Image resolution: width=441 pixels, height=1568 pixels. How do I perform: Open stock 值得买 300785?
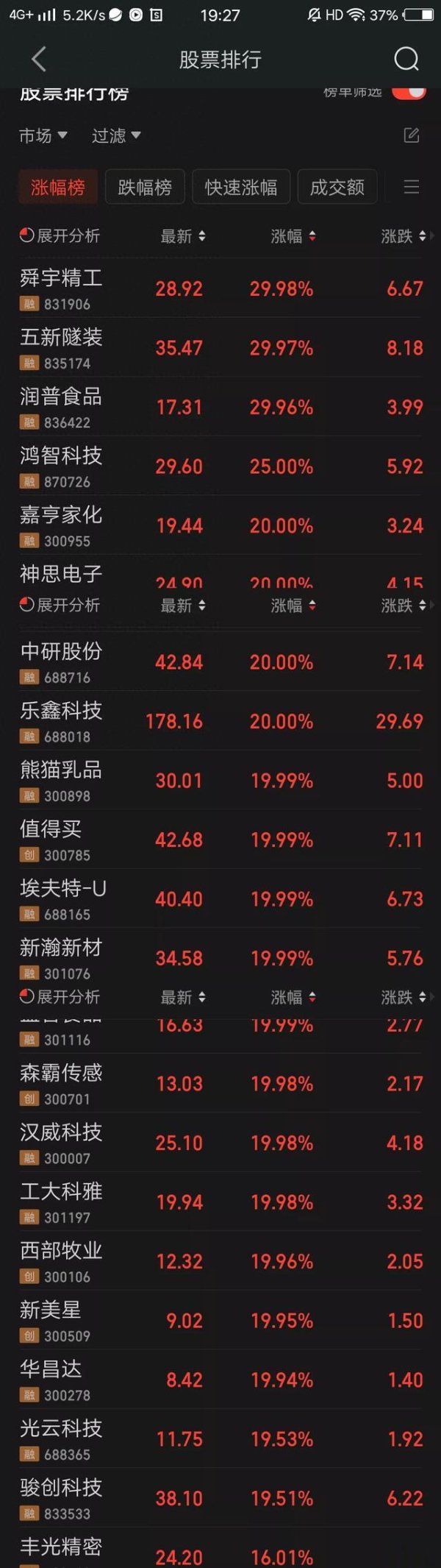[x=220, y=840]
